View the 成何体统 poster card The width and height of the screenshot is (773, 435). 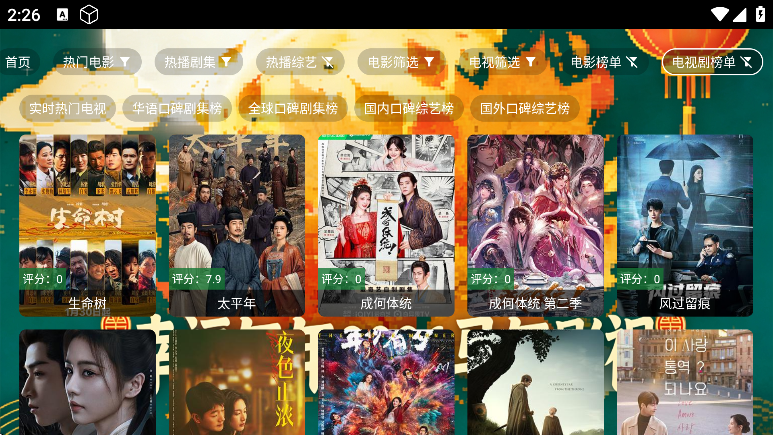(x=386, y=225)
